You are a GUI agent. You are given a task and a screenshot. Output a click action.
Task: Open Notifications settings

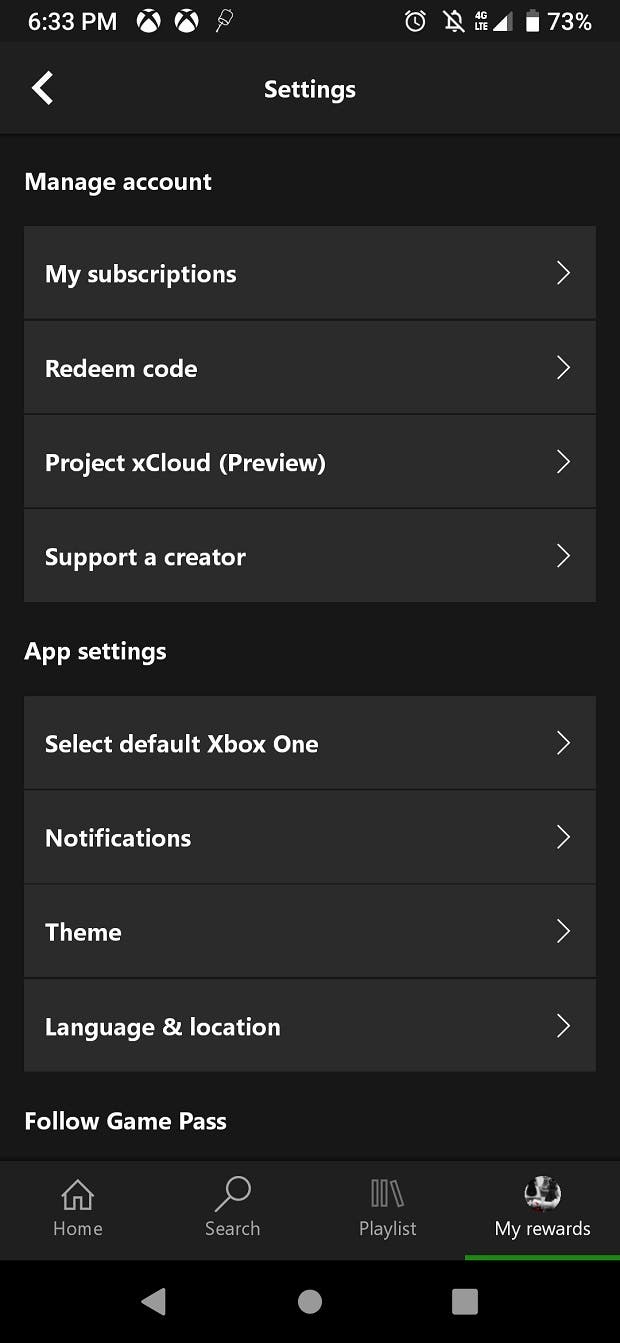coord(310,837)
